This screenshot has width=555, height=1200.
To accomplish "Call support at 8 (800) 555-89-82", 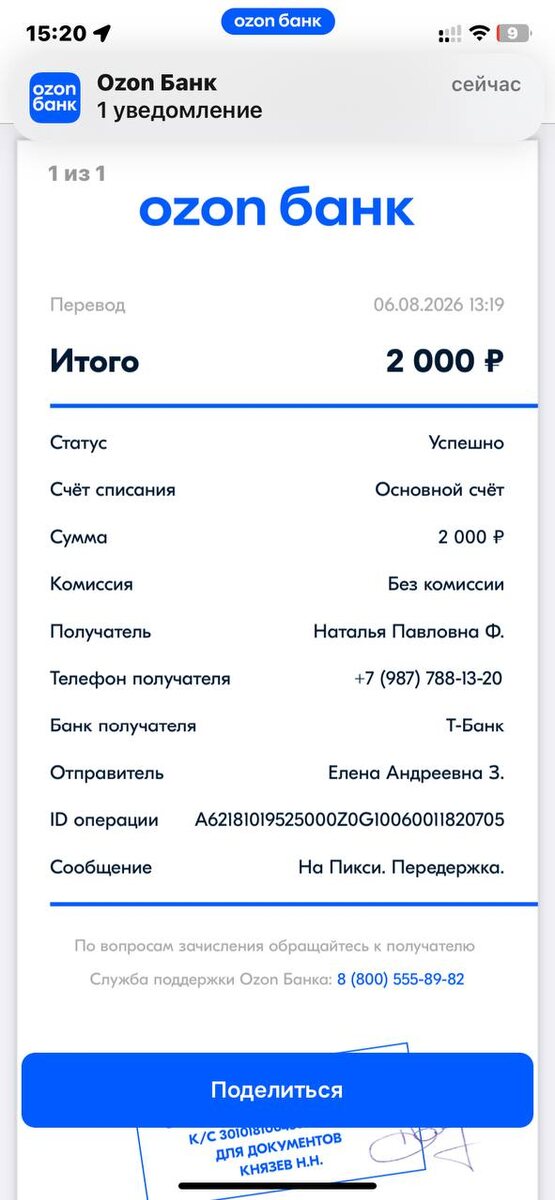I will click(x=400, y=979).
